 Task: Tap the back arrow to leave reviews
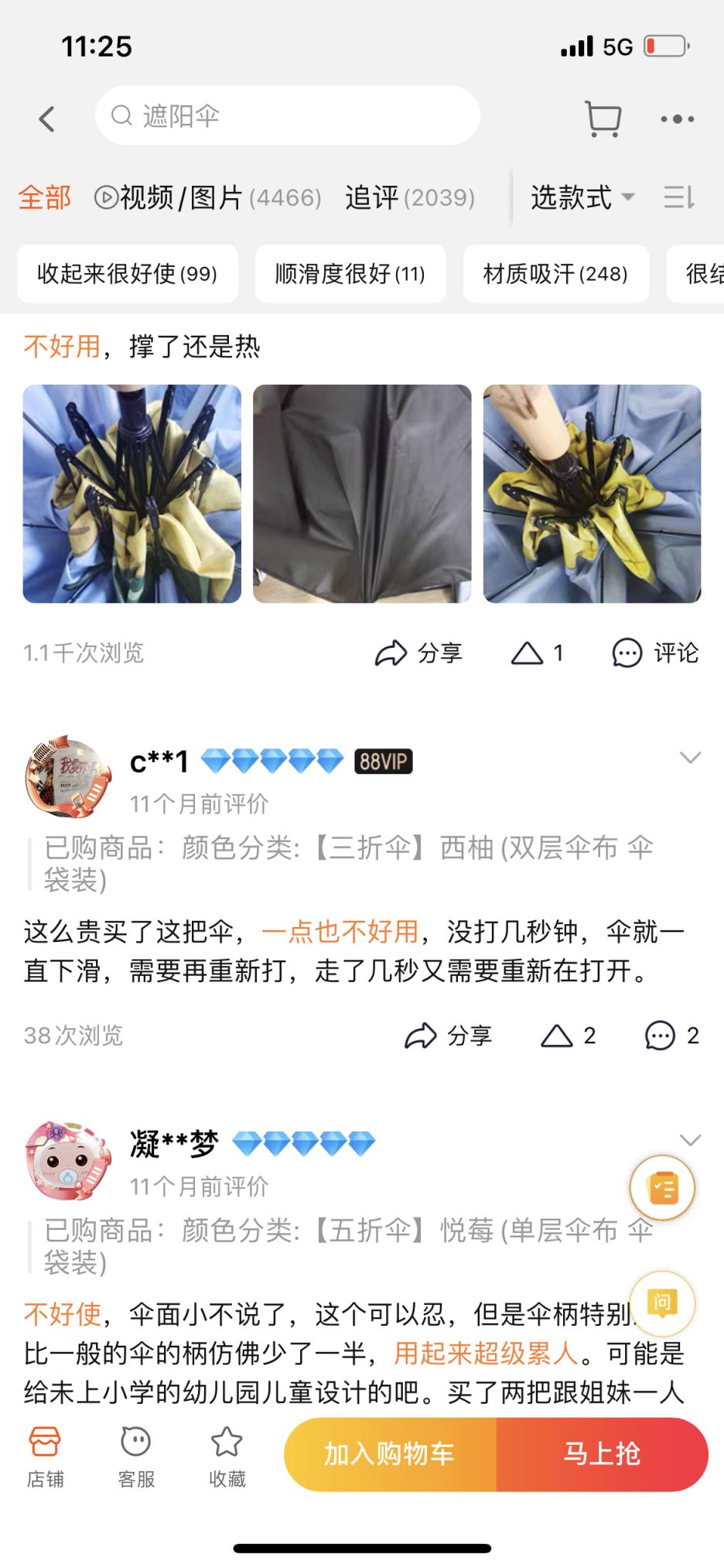click(x=45, y=118)
